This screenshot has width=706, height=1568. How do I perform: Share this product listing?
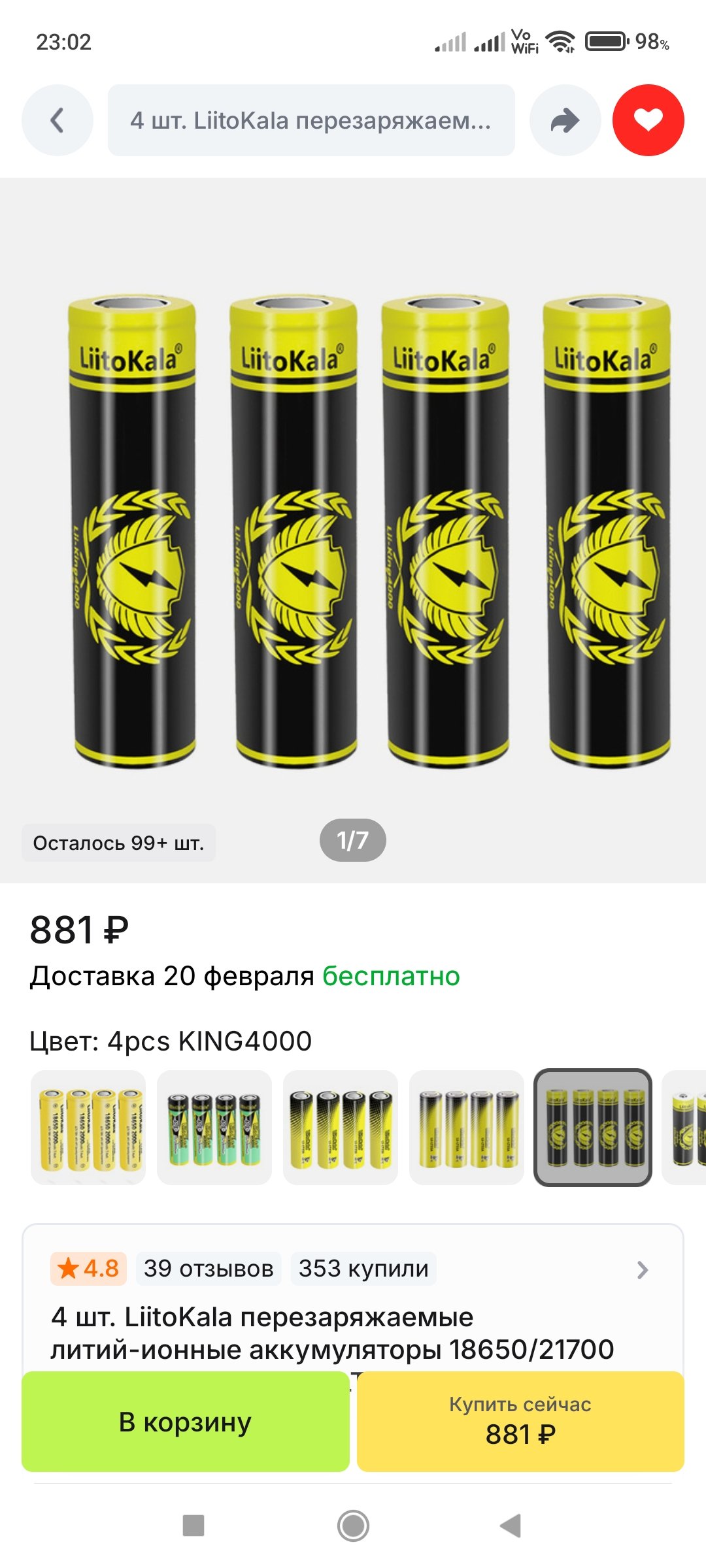[x=565, y=120]
